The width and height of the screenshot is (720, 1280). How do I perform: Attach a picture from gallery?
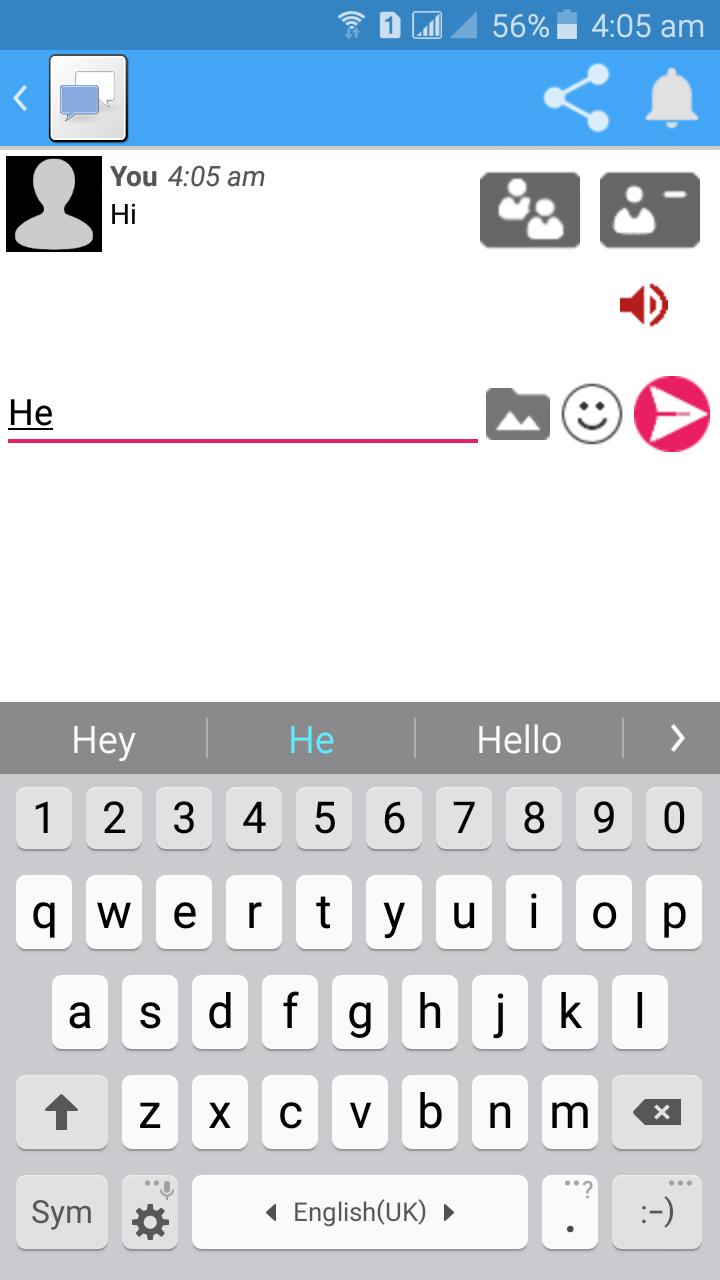pos(517,414)
